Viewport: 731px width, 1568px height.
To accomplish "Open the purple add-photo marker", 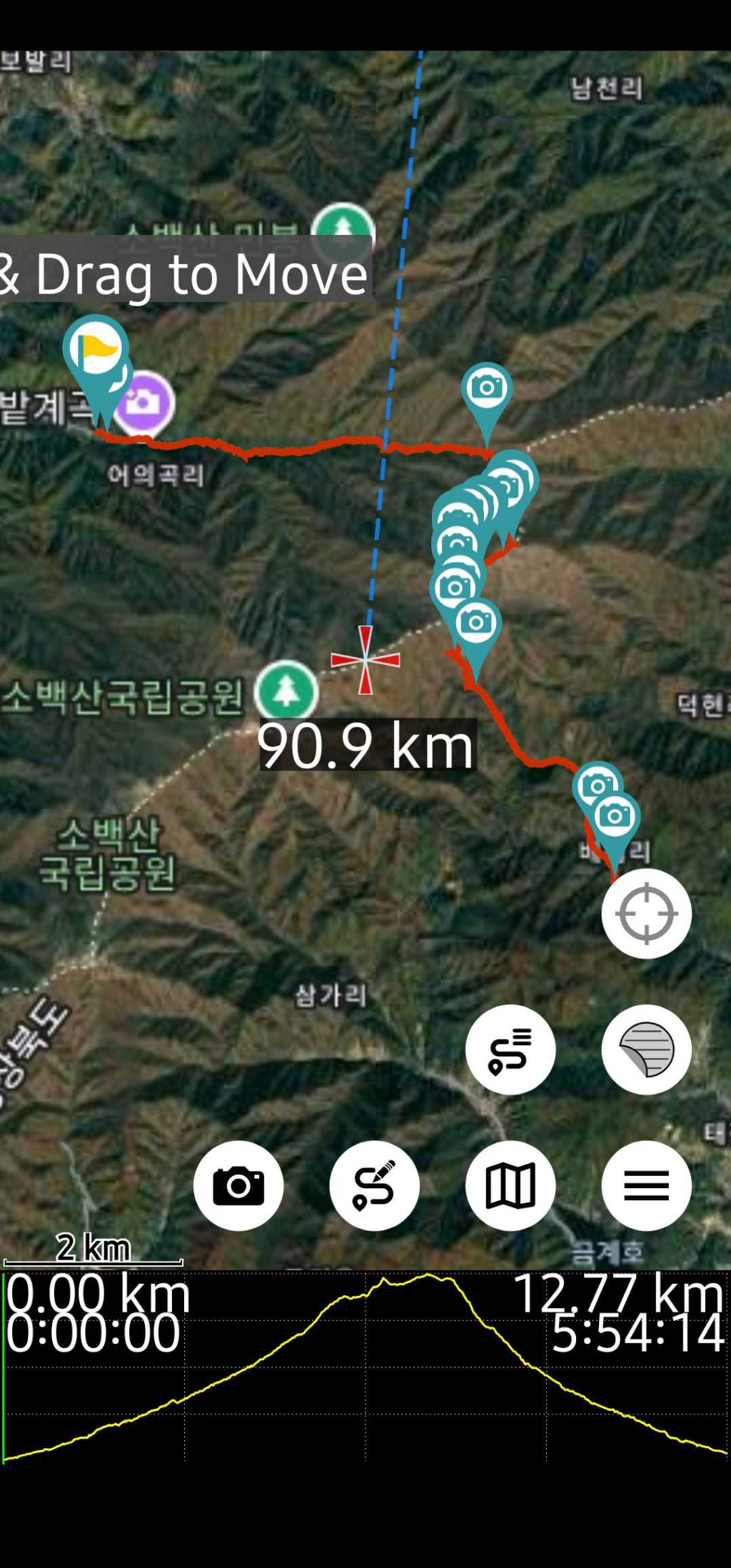I will click(145, 403).
